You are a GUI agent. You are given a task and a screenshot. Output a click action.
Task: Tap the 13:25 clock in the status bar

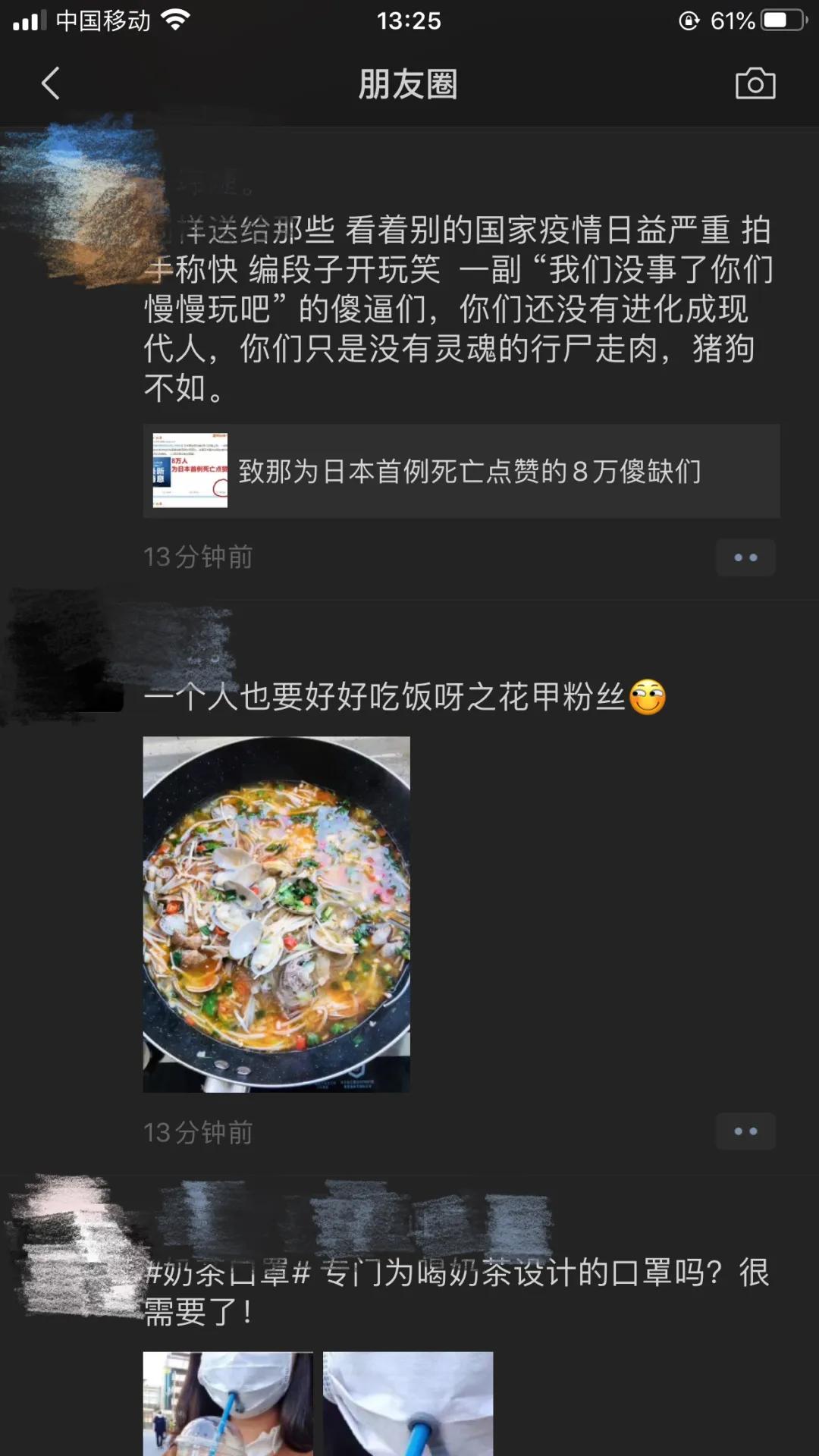pos(409,21)
